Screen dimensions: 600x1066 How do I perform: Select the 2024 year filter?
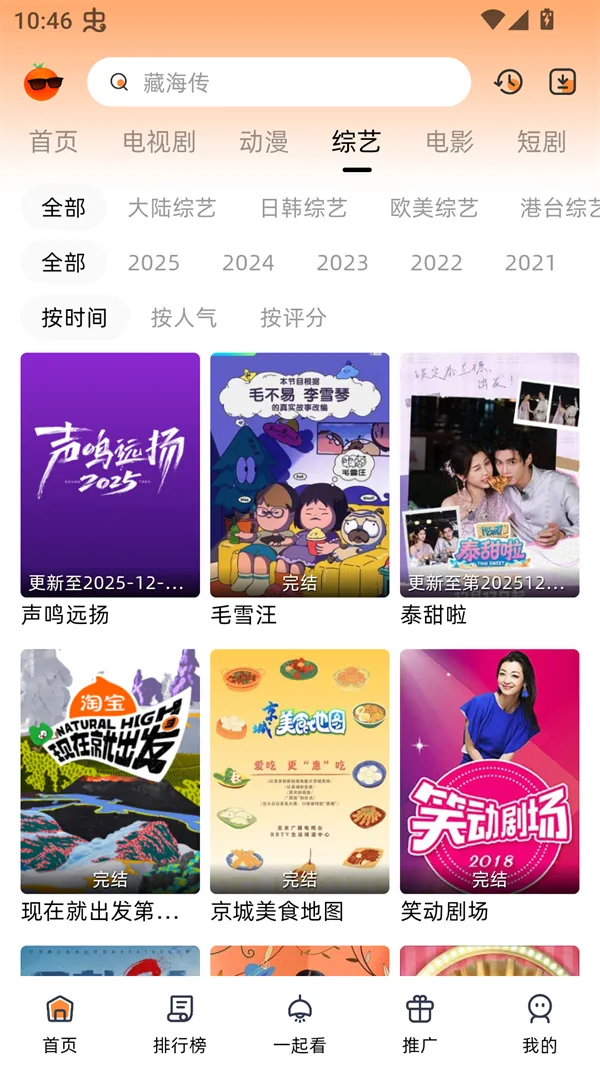coord(248,263)
